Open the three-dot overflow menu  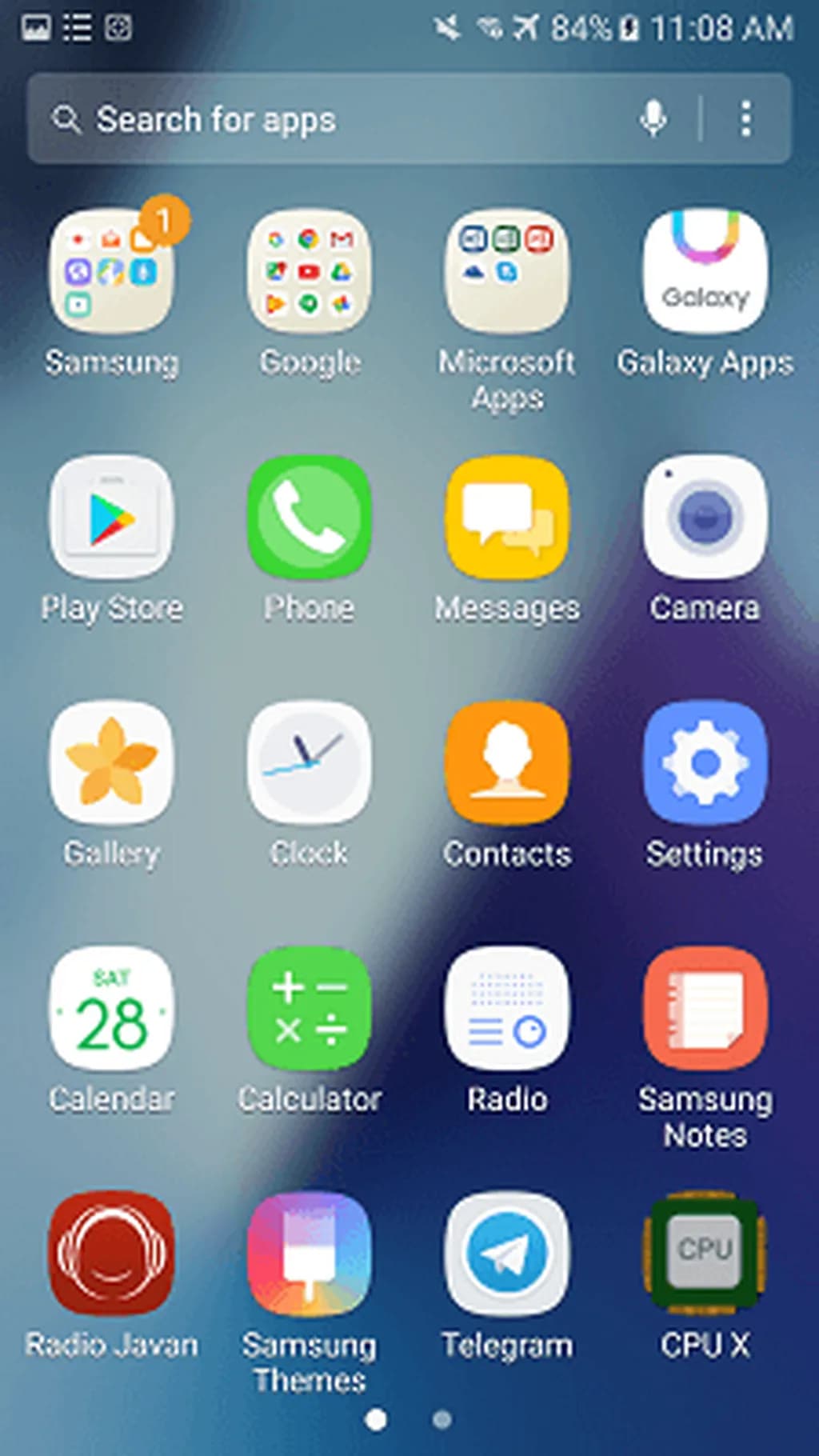click(x=745, y=119)
